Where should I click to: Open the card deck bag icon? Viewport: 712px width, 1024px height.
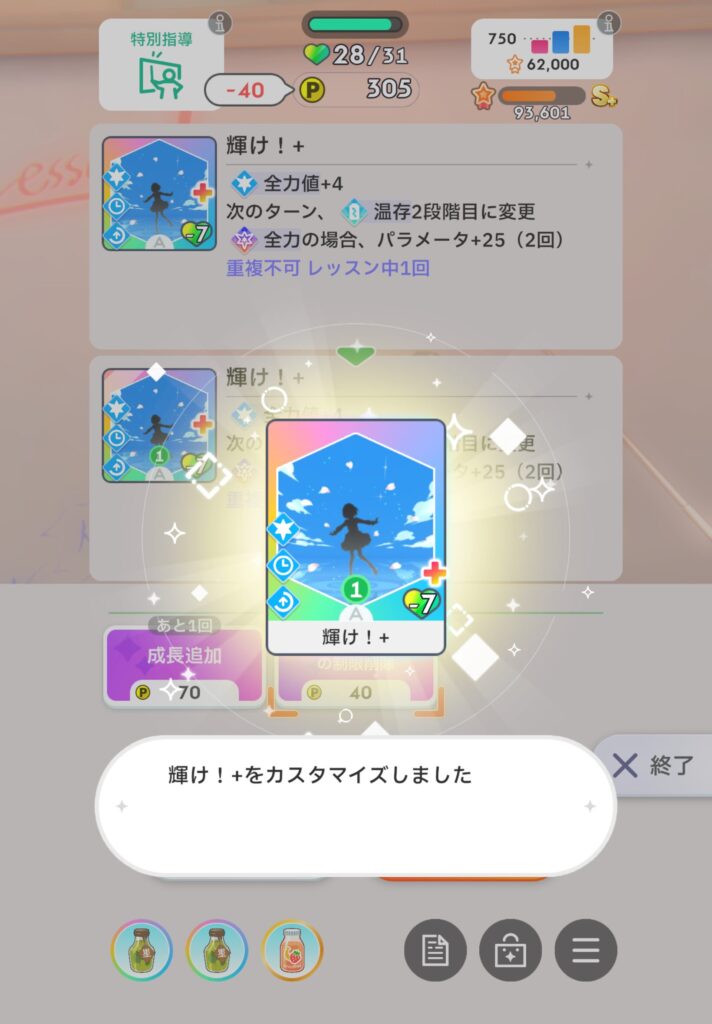[x=510, y=950]
